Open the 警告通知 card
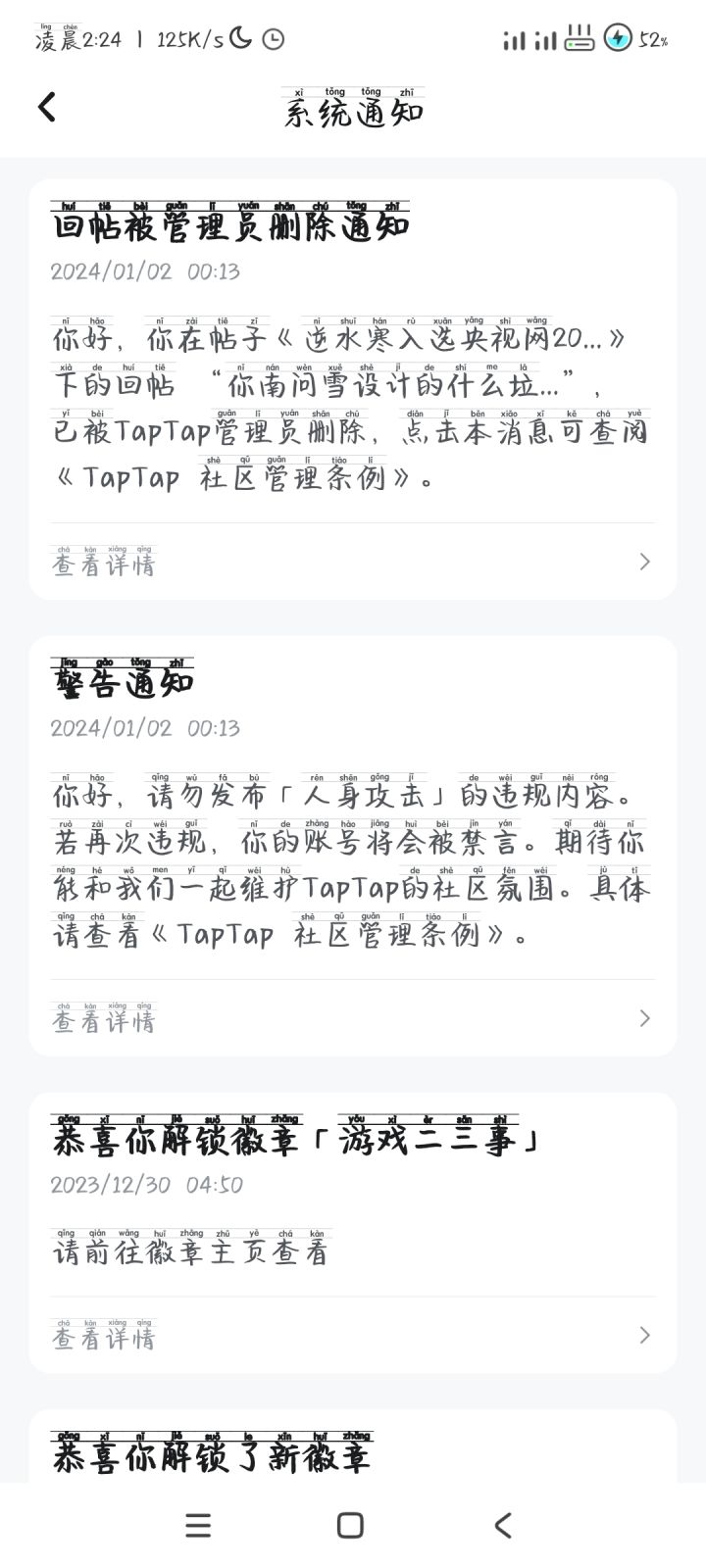The image size is (706, 1568). (353, 843)
